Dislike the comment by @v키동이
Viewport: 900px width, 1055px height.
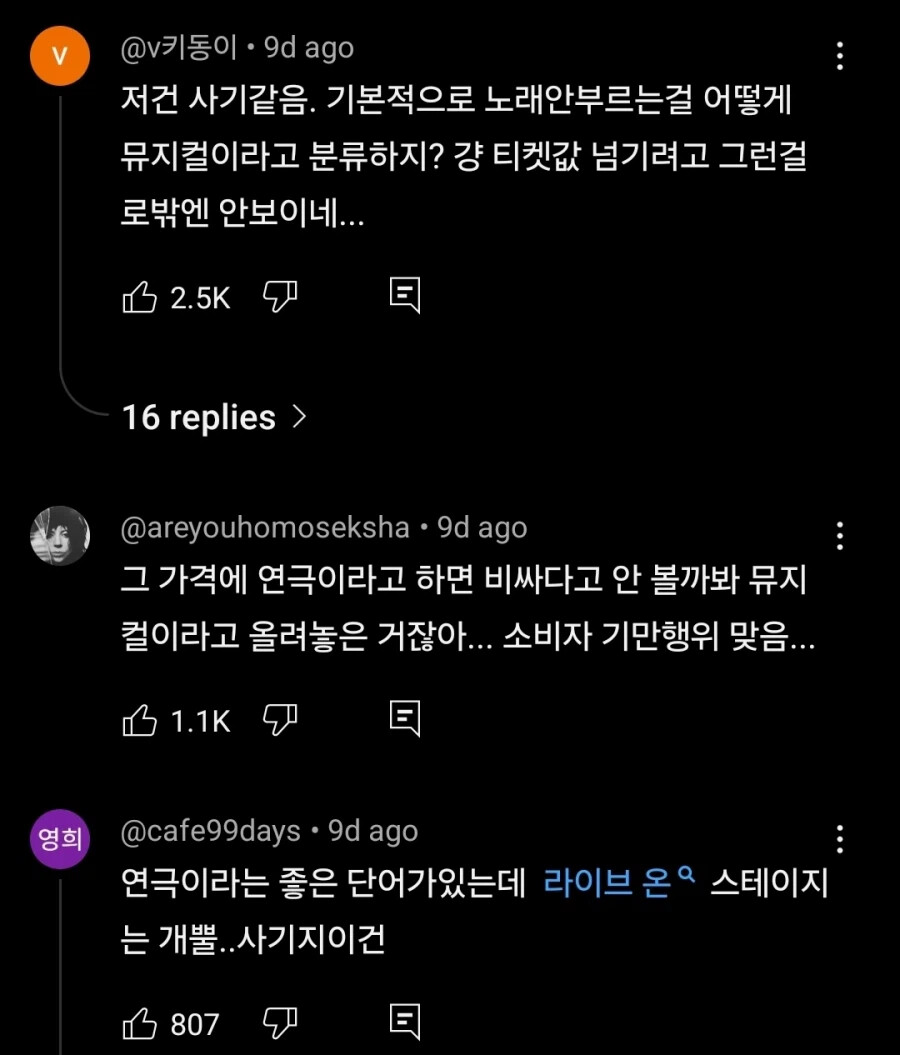point(280,297)
